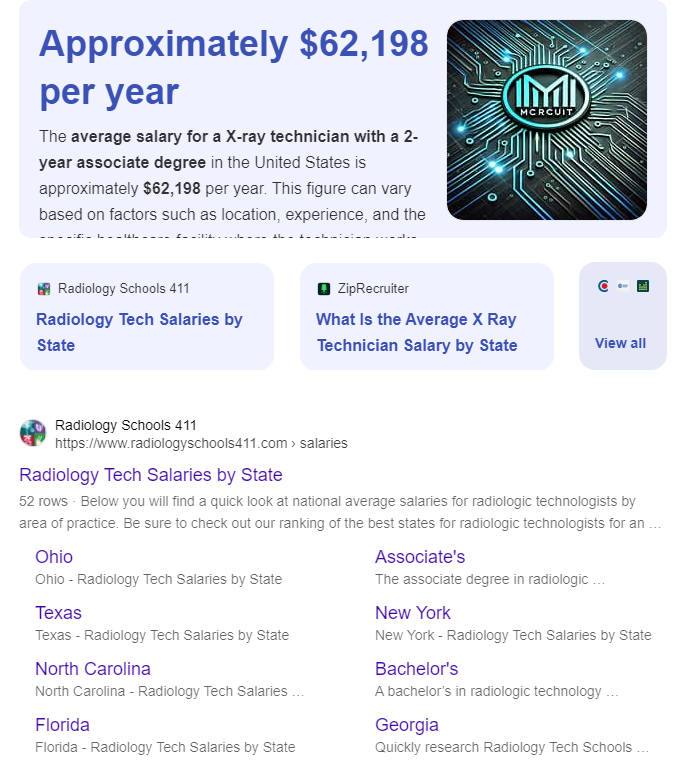688x765 pixels.
Task: Open Radiology Tech Salaries by State result
Action: tap(151, 475)
